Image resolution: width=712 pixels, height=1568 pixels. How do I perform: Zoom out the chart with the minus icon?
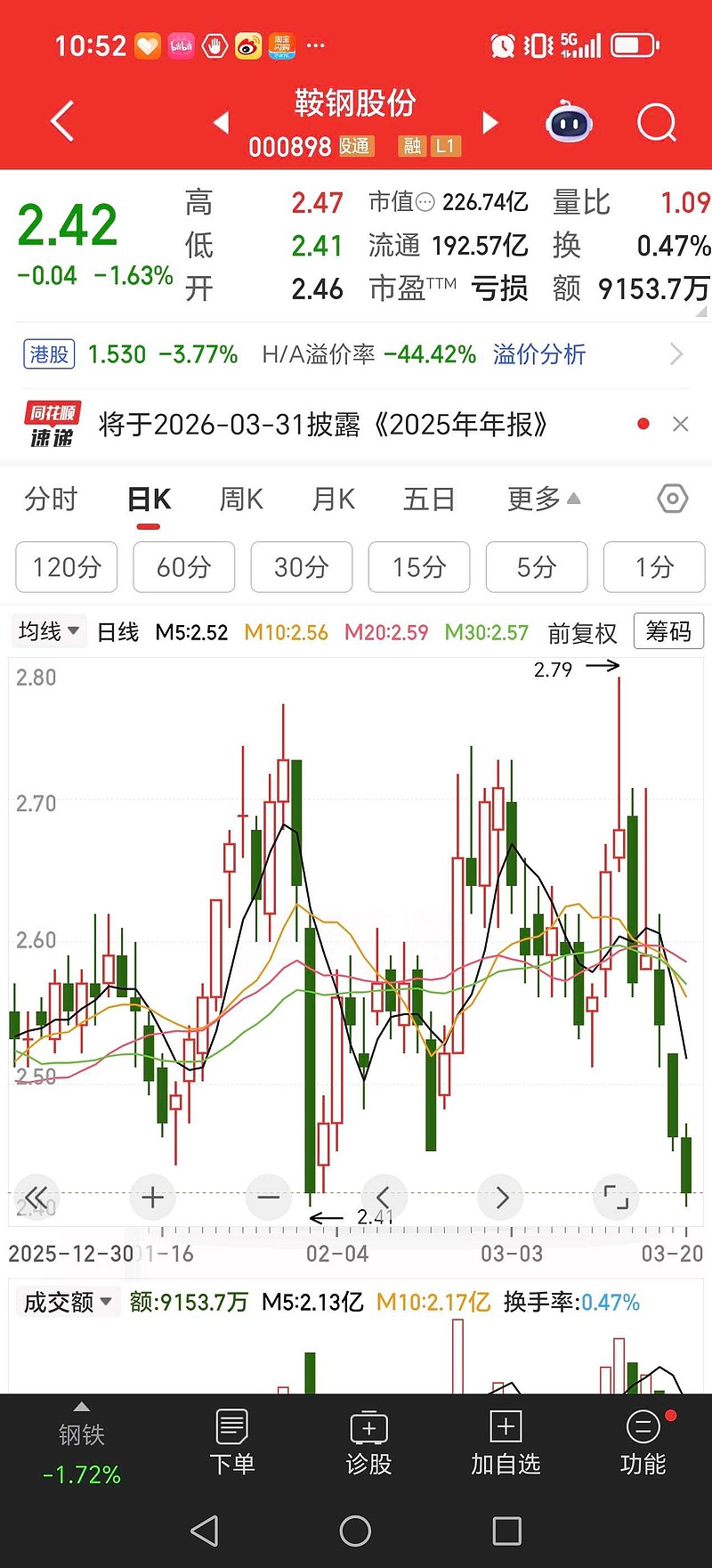(x=268, y=1198)
